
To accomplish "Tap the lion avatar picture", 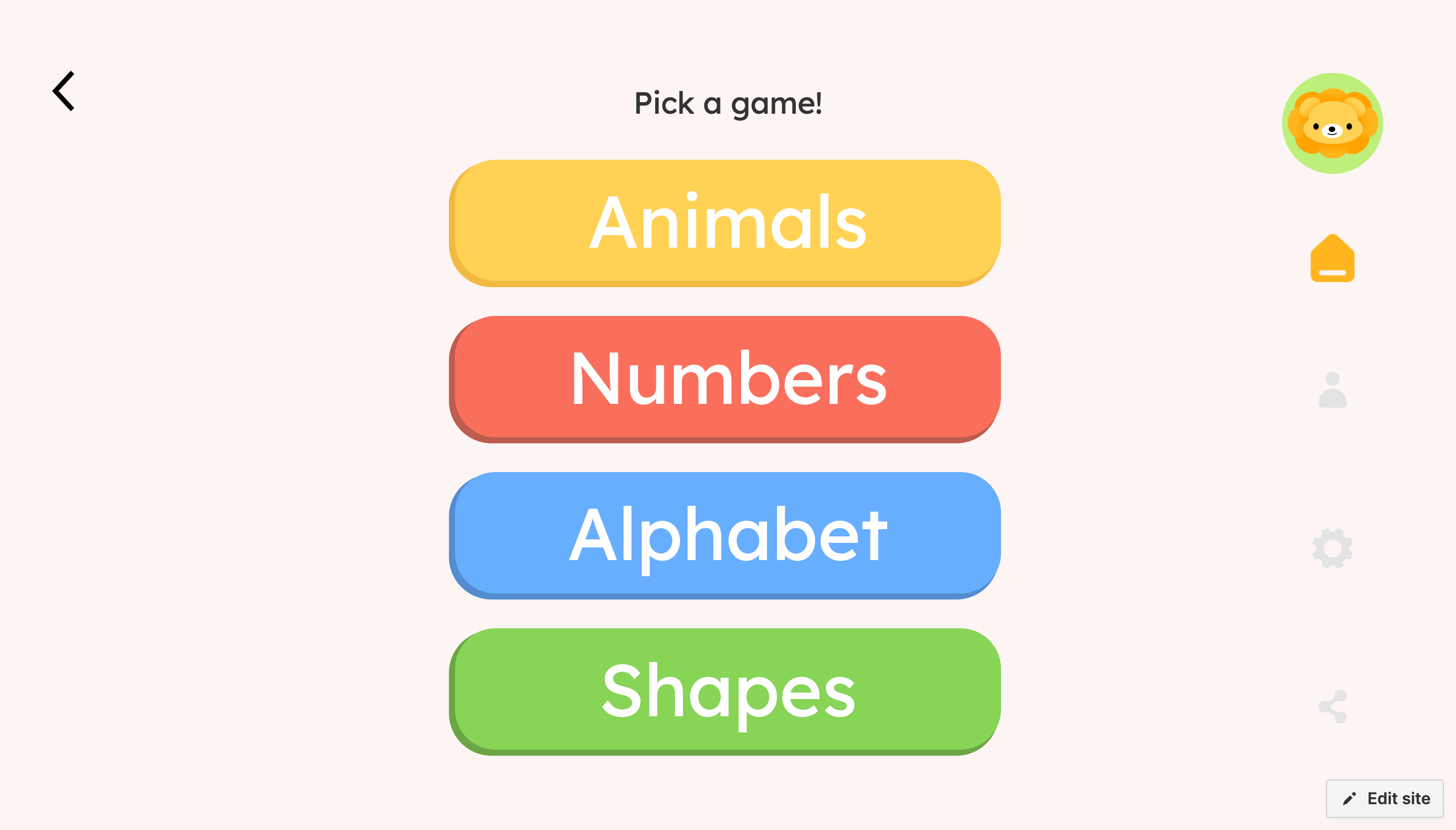I will [1332, 123].
